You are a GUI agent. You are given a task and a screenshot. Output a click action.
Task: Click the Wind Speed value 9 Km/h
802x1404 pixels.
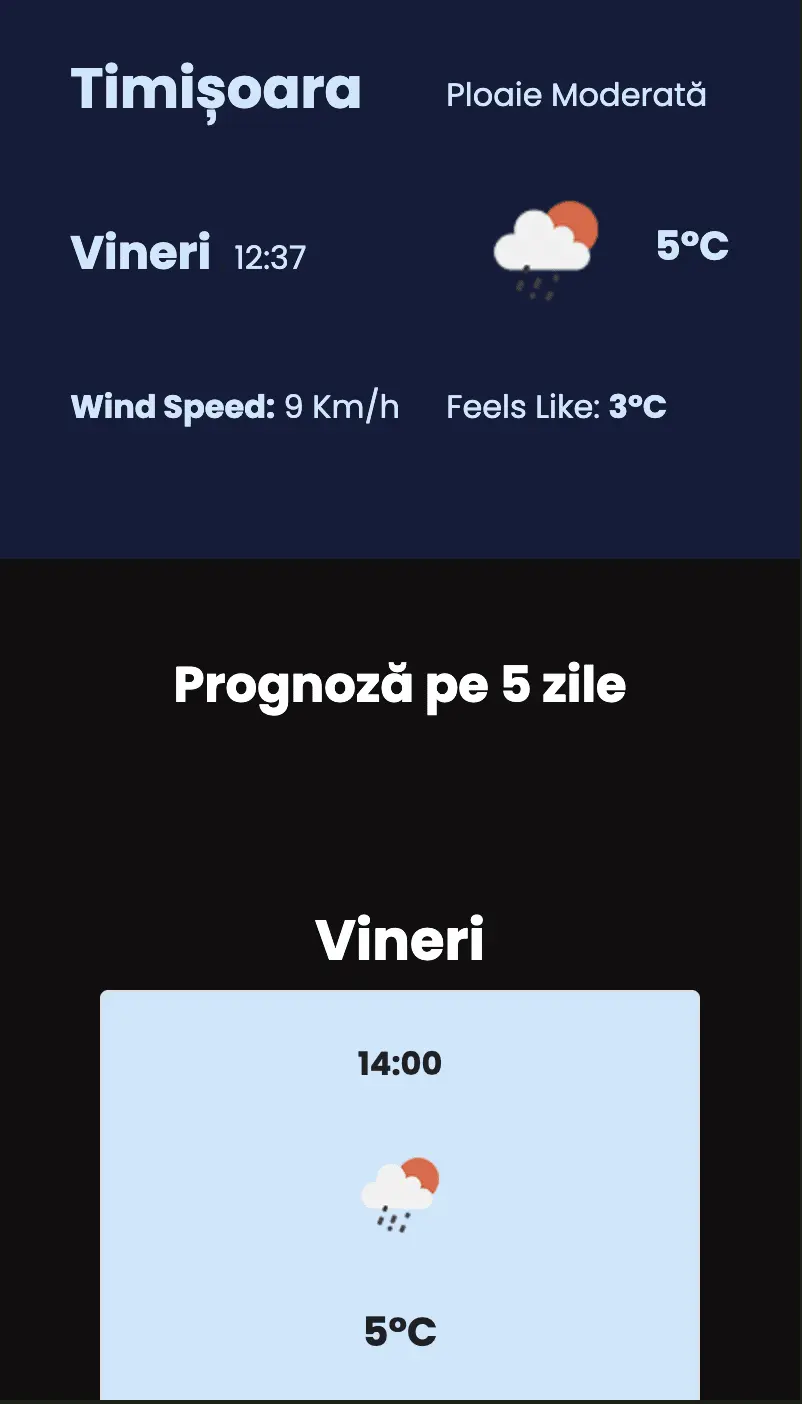click(341, 406)
